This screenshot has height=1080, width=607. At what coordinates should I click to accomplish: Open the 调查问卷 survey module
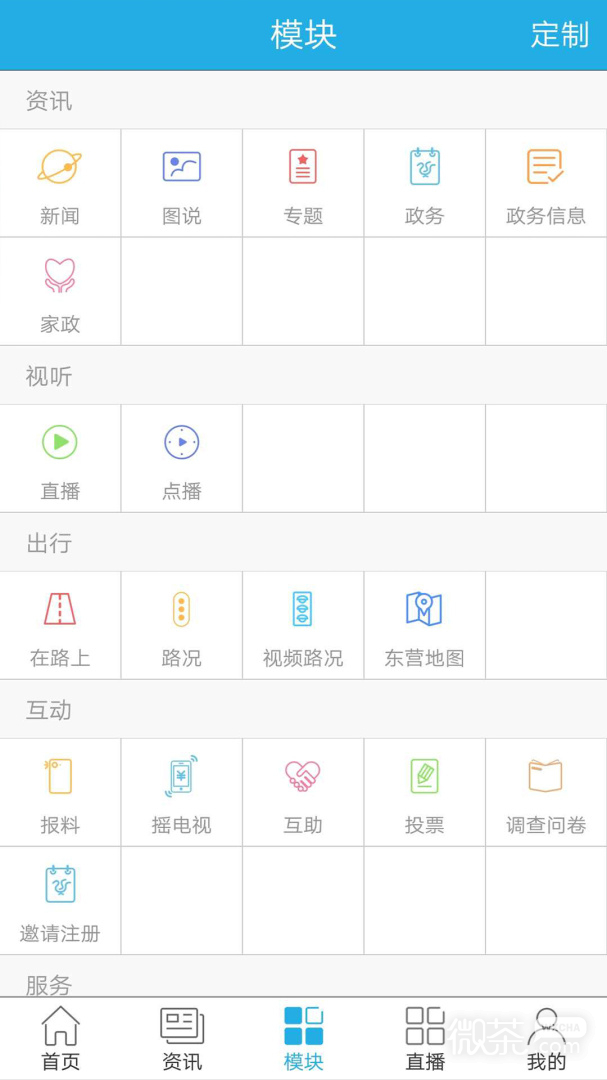tap(546, 793)
